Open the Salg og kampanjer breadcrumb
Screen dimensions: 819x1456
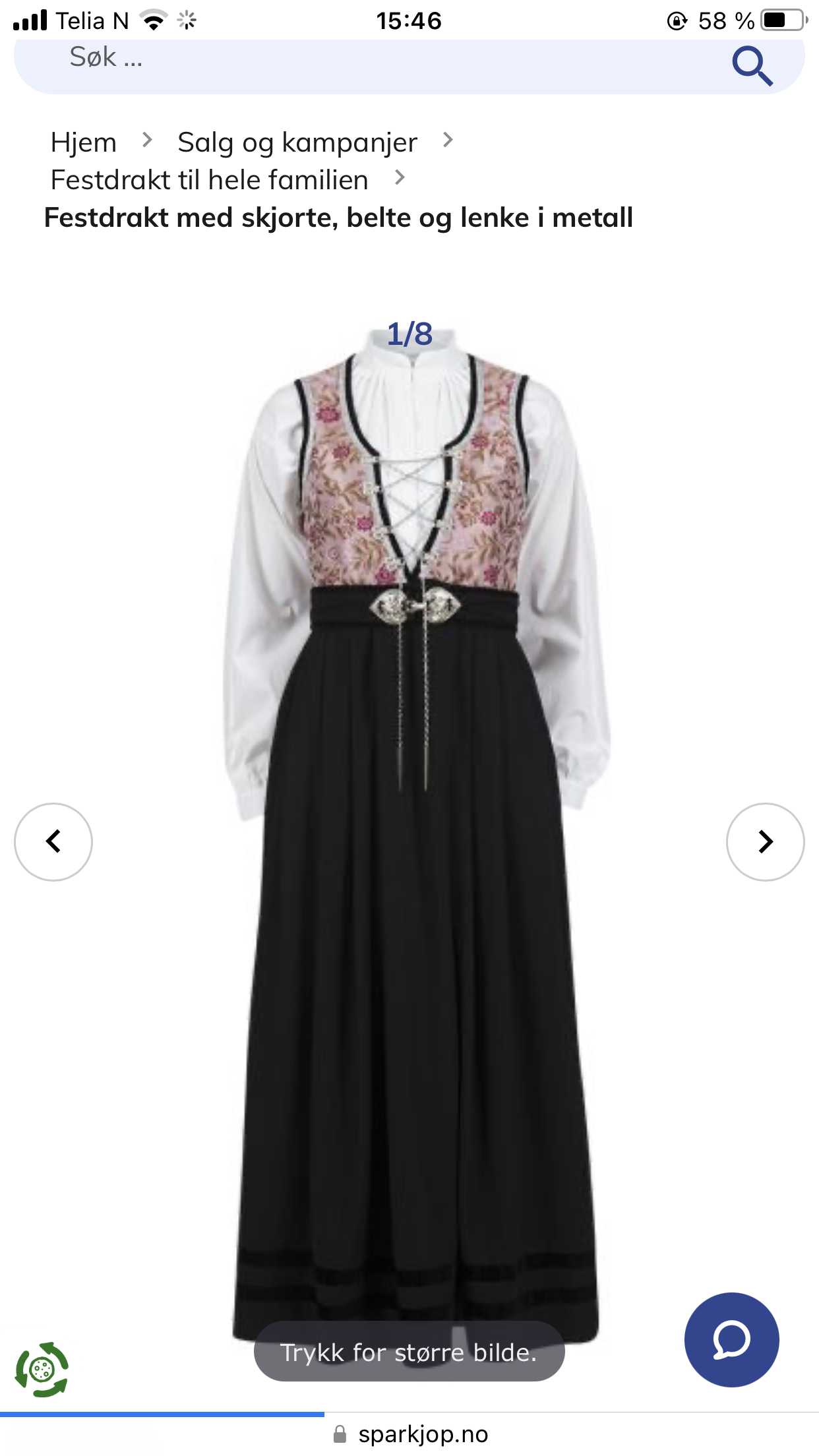pyautogui.click(x=297, y=142)
